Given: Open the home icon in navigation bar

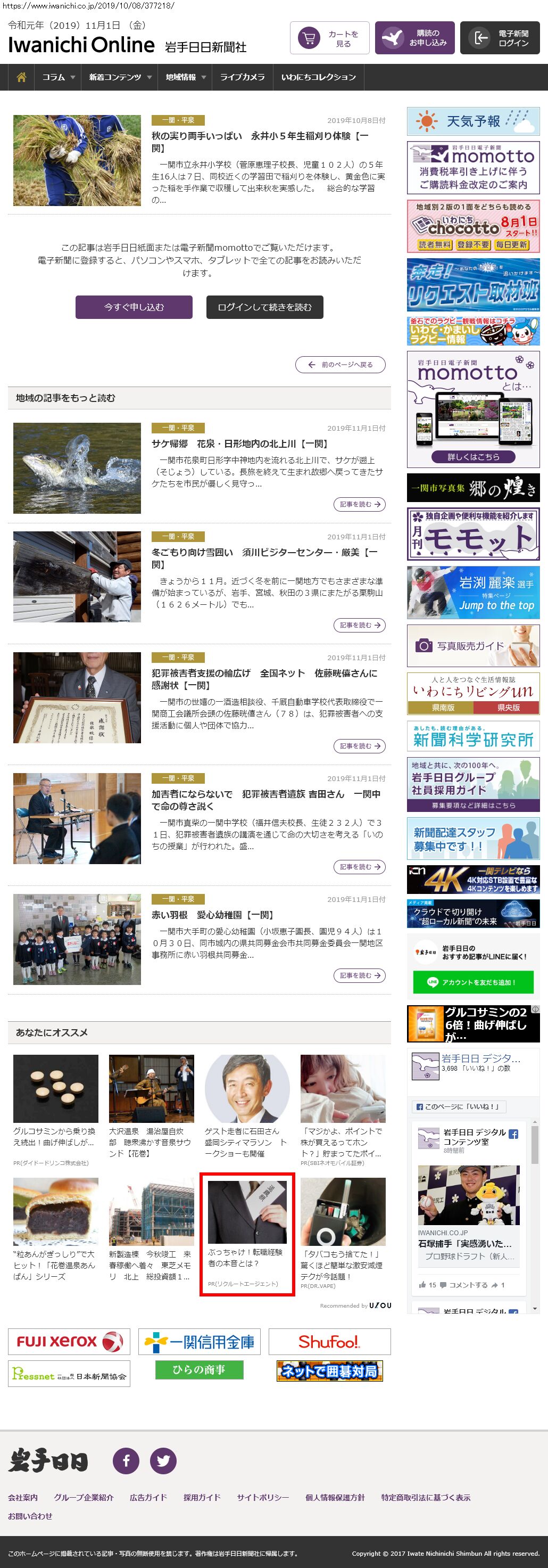Looking at the screenshot, I should tap(21, 77).
